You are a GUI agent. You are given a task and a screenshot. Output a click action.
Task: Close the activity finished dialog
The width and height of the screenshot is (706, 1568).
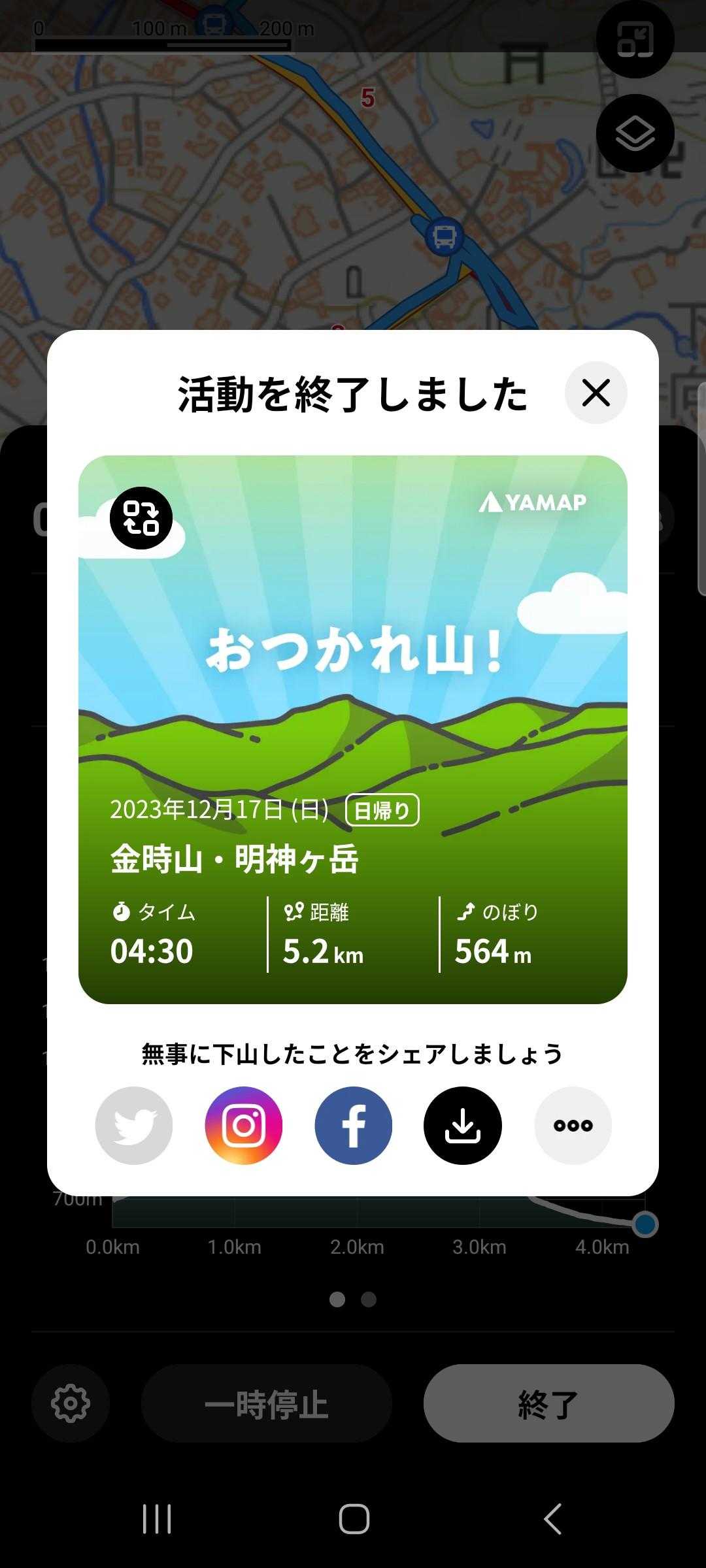pyautogui.click(x=596, y=393)
